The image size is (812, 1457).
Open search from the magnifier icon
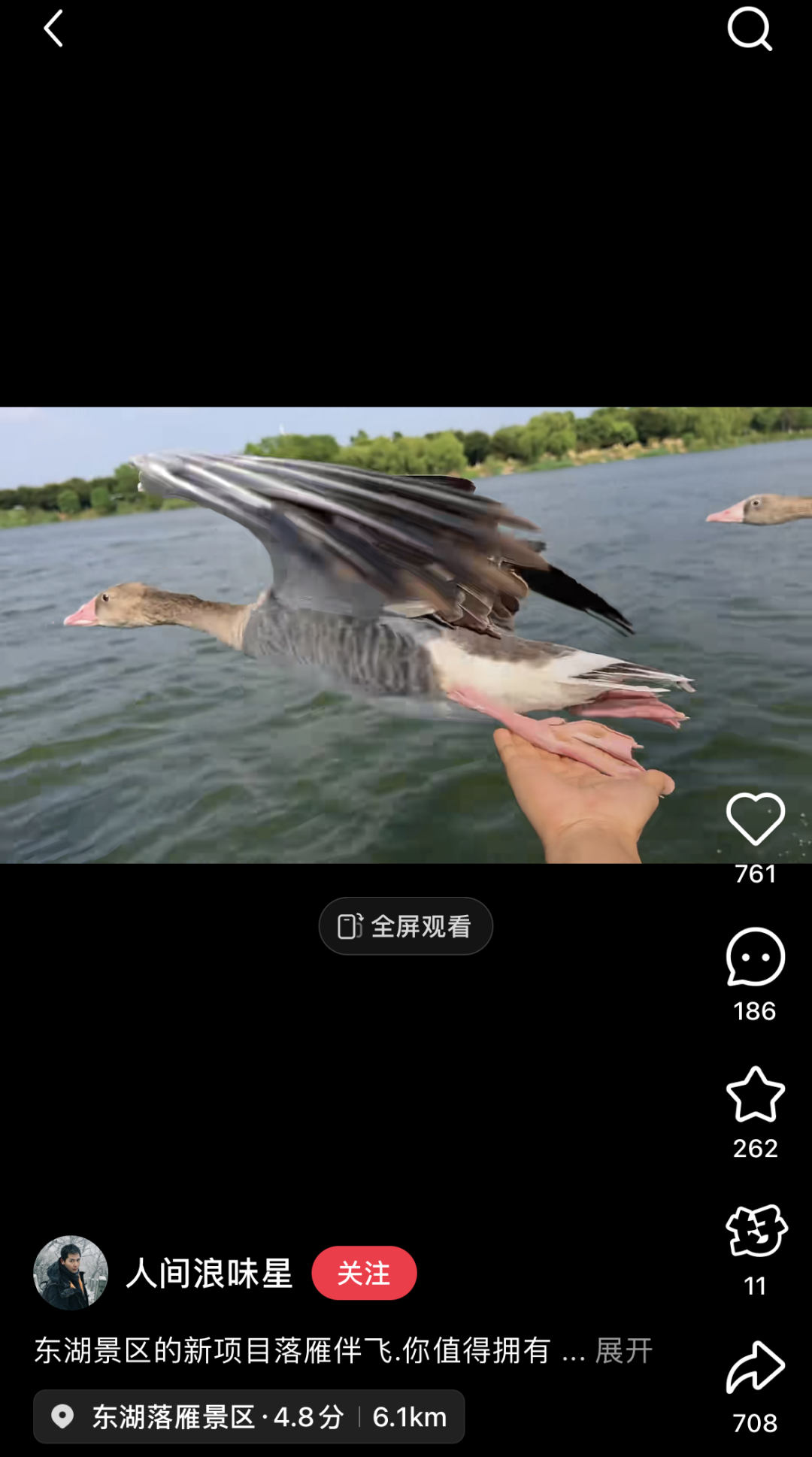tap(750, 29)
